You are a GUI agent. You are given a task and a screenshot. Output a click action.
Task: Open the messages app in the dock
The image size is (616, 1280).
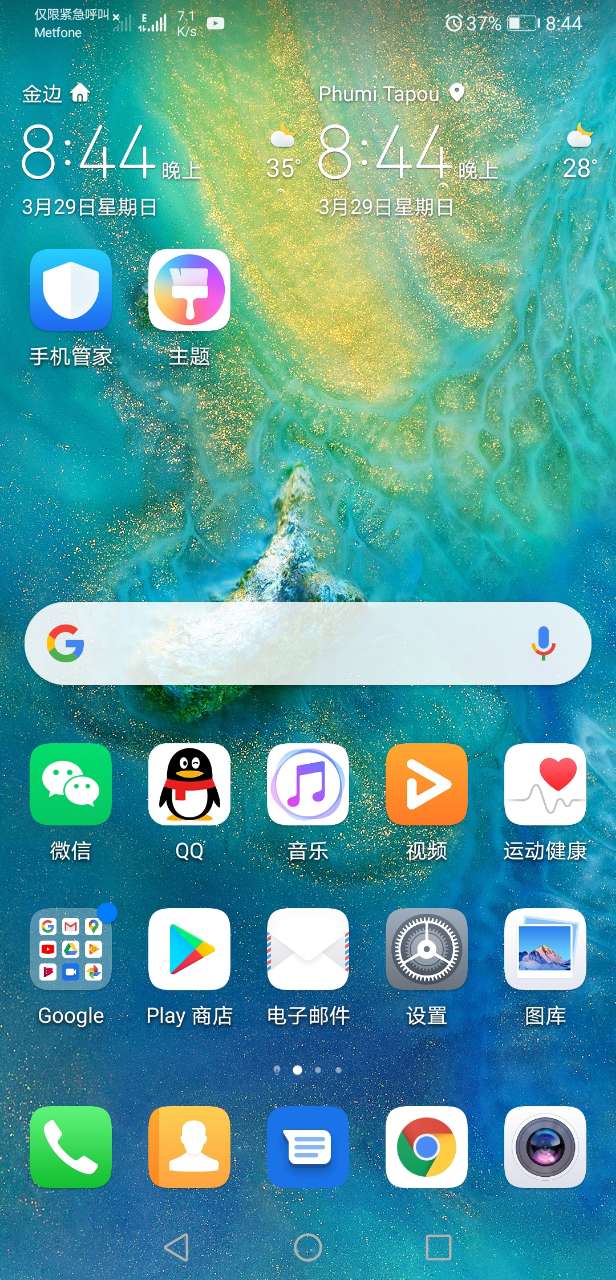[x=308, y=1147]
